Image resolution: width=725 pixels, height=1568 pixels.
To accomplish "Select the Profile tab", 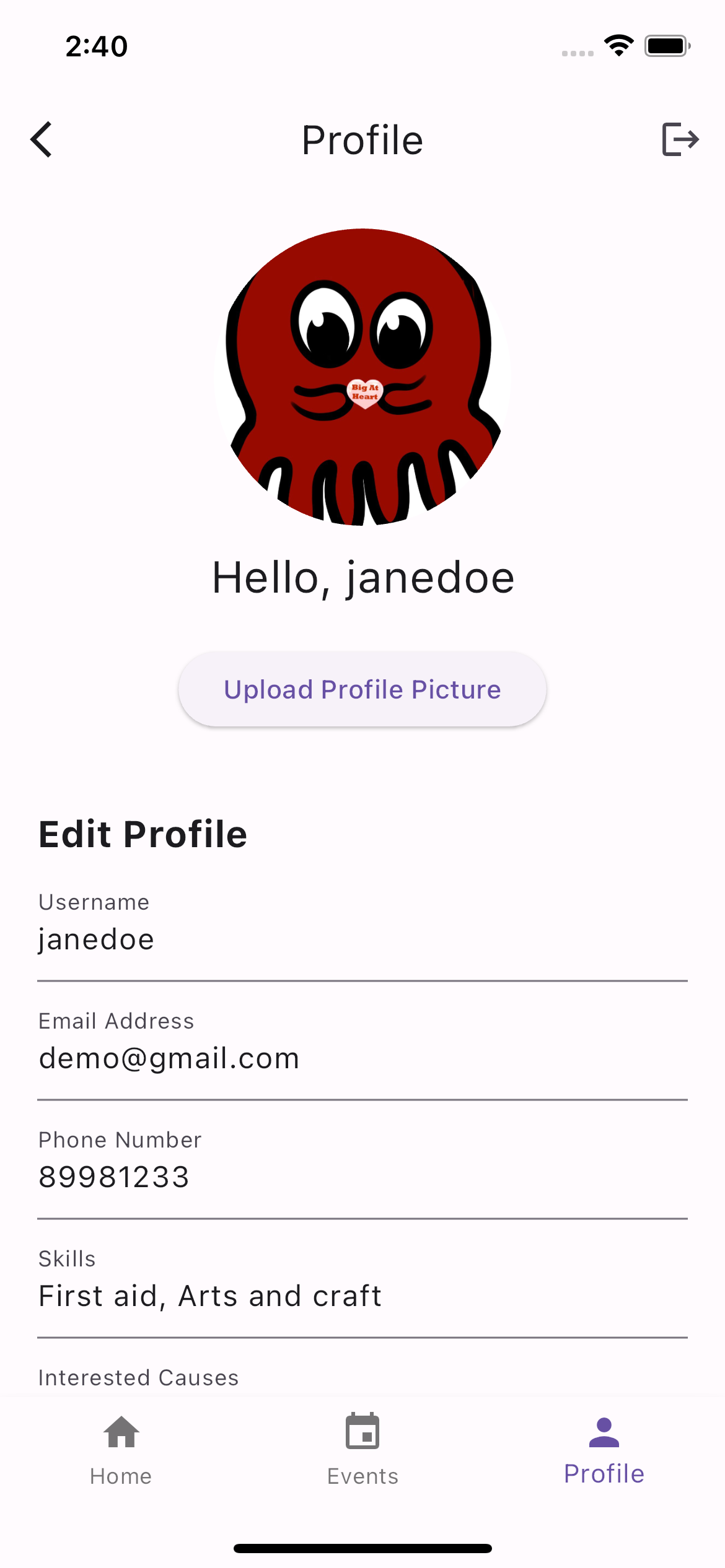I will point(604,1449).
